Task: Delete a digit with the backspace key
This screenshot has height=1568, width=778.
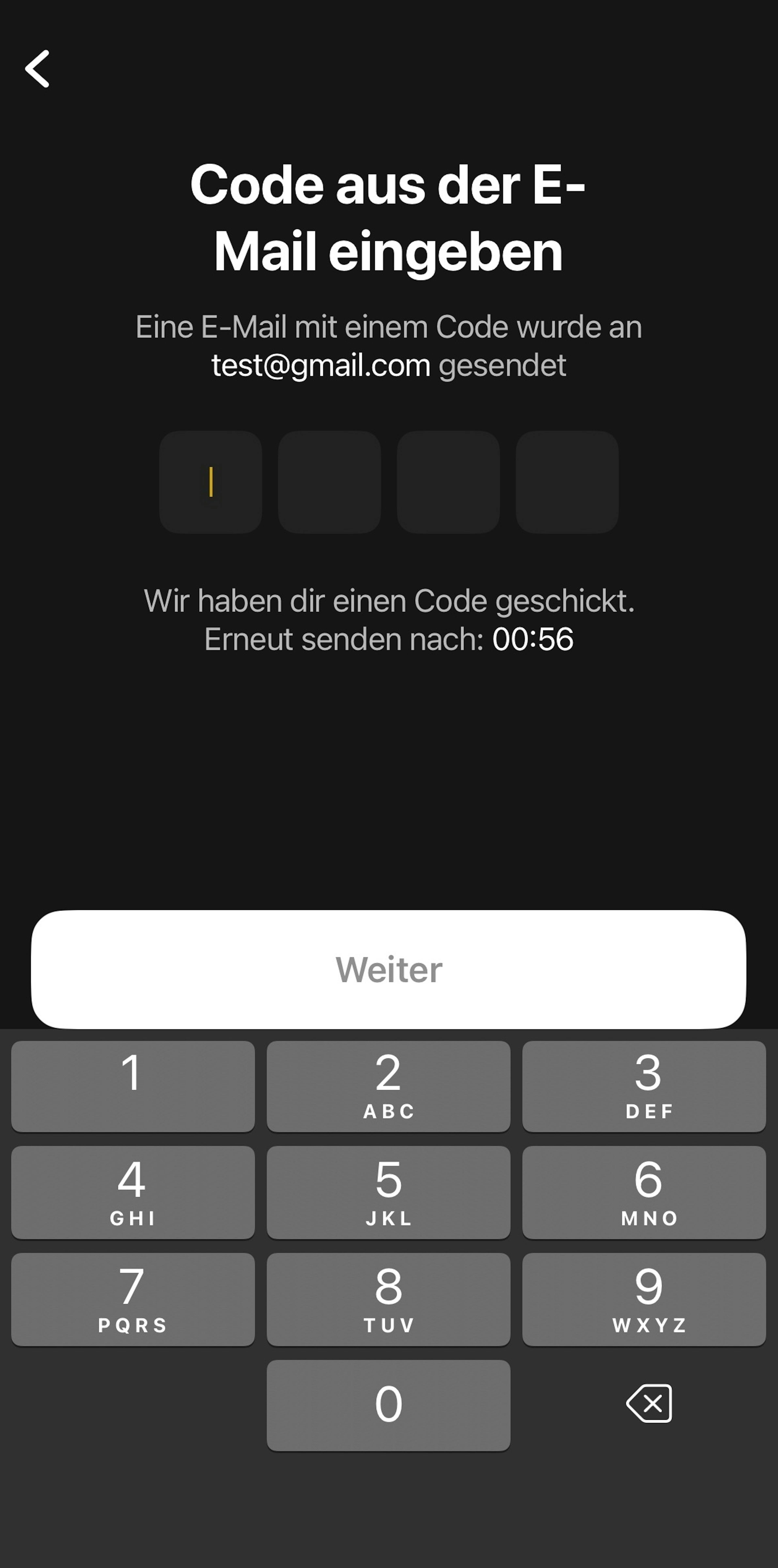Action: point(649,1404)
